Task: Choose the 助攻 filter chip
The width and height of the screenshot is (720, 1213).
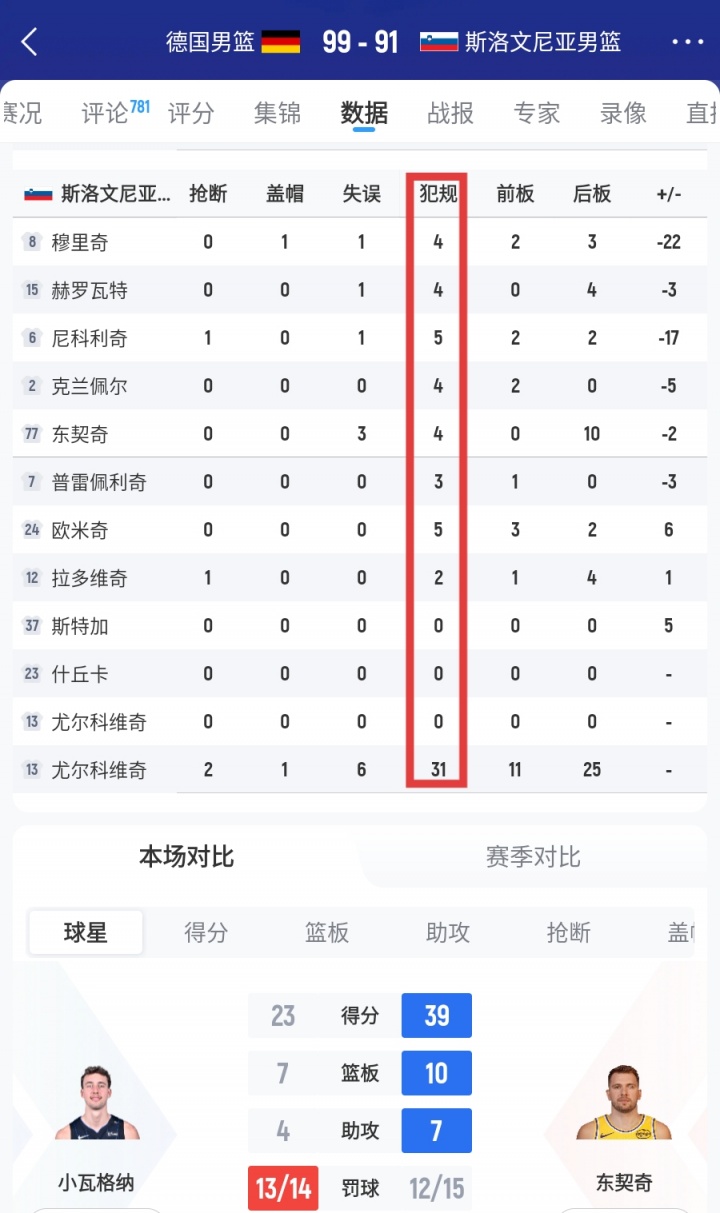Action: [x=448, y=933]
